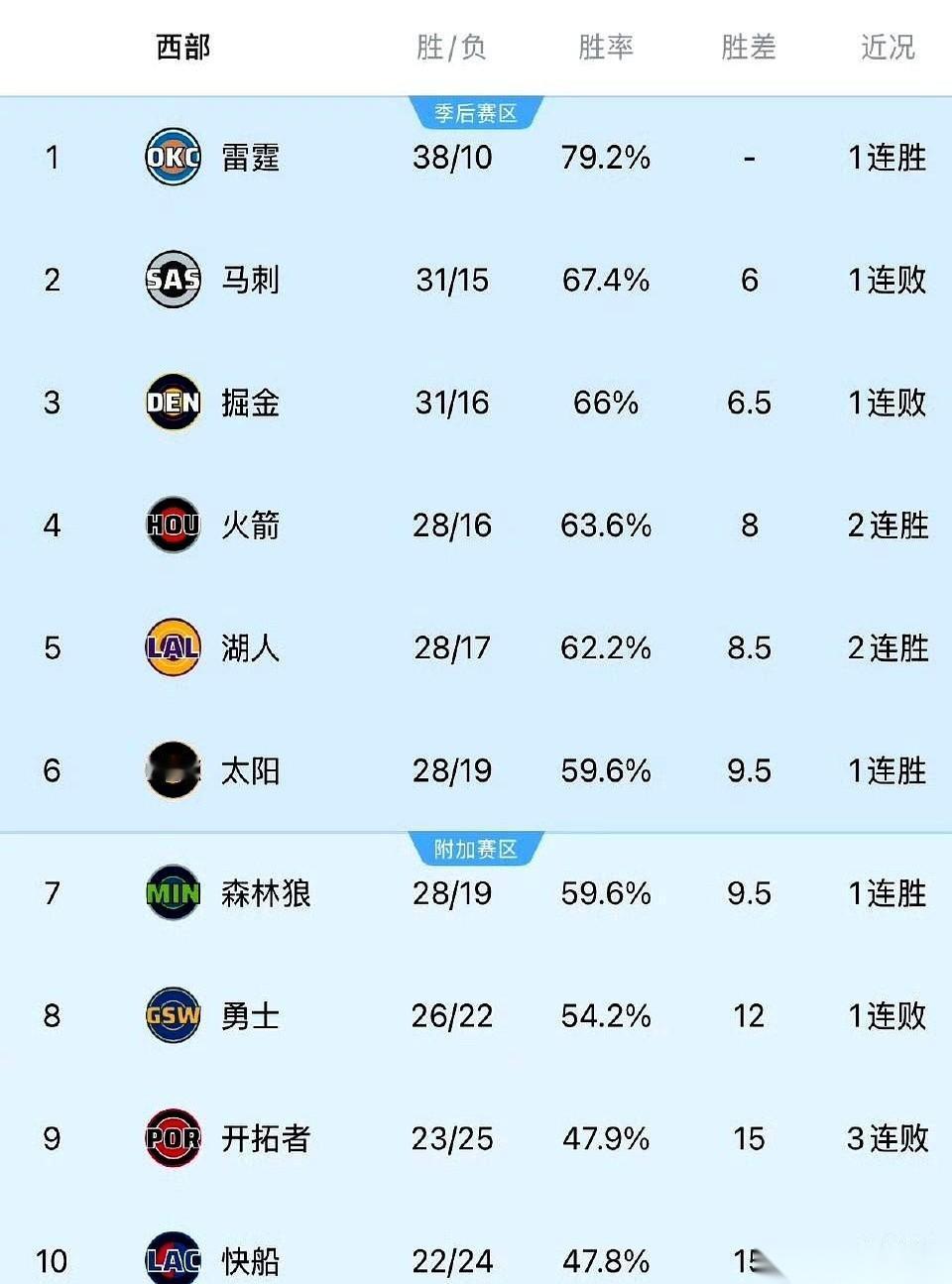Select the Lakers LAL logo
This screenshot has width=952, height=1284.
pyautogui.click(x=173, y=648)
